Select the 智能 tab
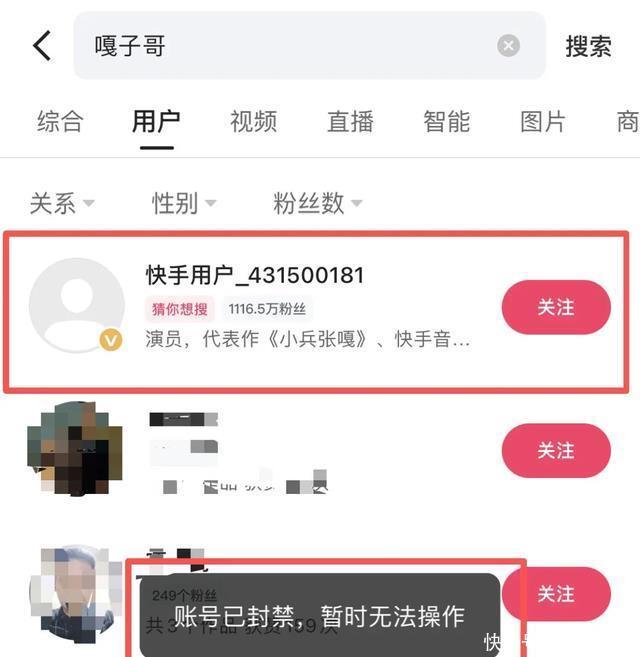This screenshot has height=657, width=640. coord(446,122)
